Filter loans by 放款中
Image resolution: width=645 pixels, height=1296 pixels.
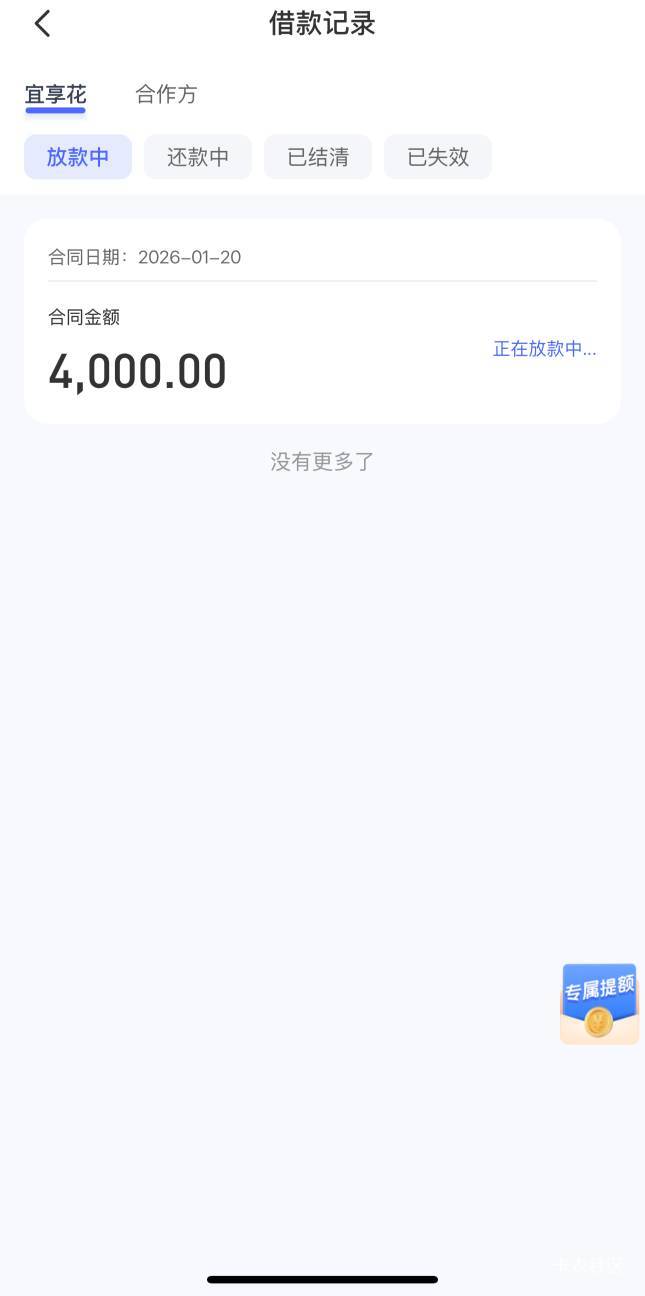coord(78,157)
